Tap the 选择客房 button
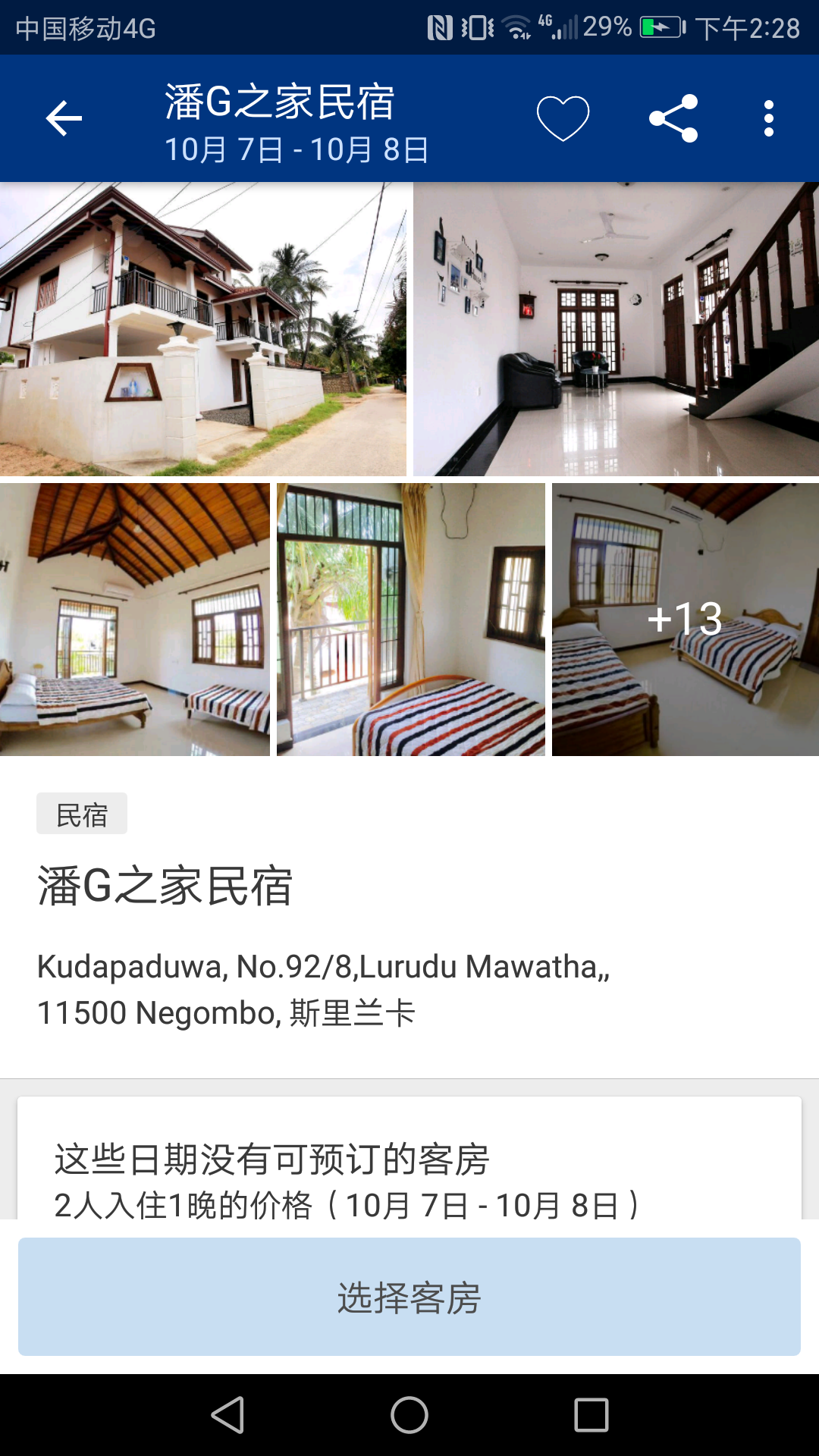 click(409, 1297)
